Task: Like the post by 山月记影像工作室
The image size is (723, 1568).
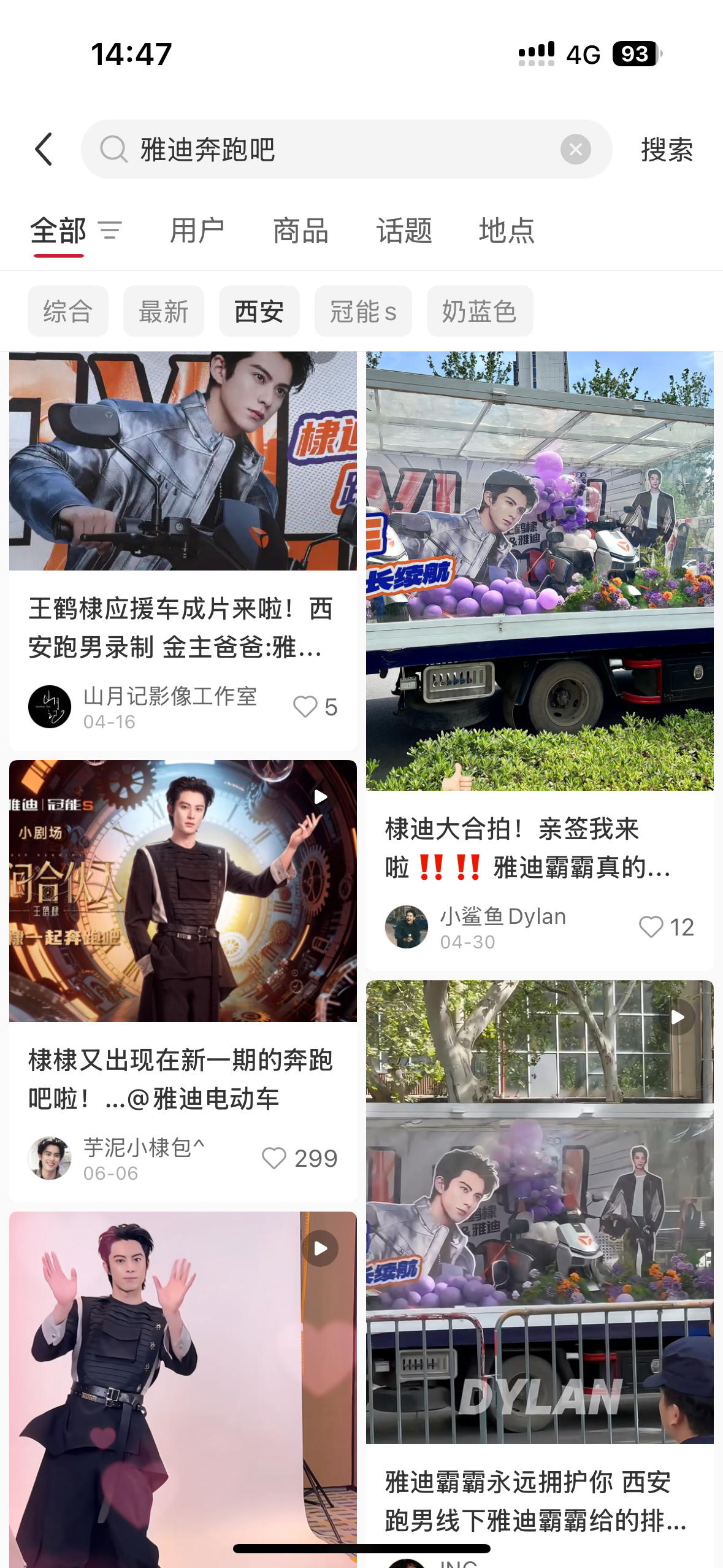Action: tap(305, 707)
